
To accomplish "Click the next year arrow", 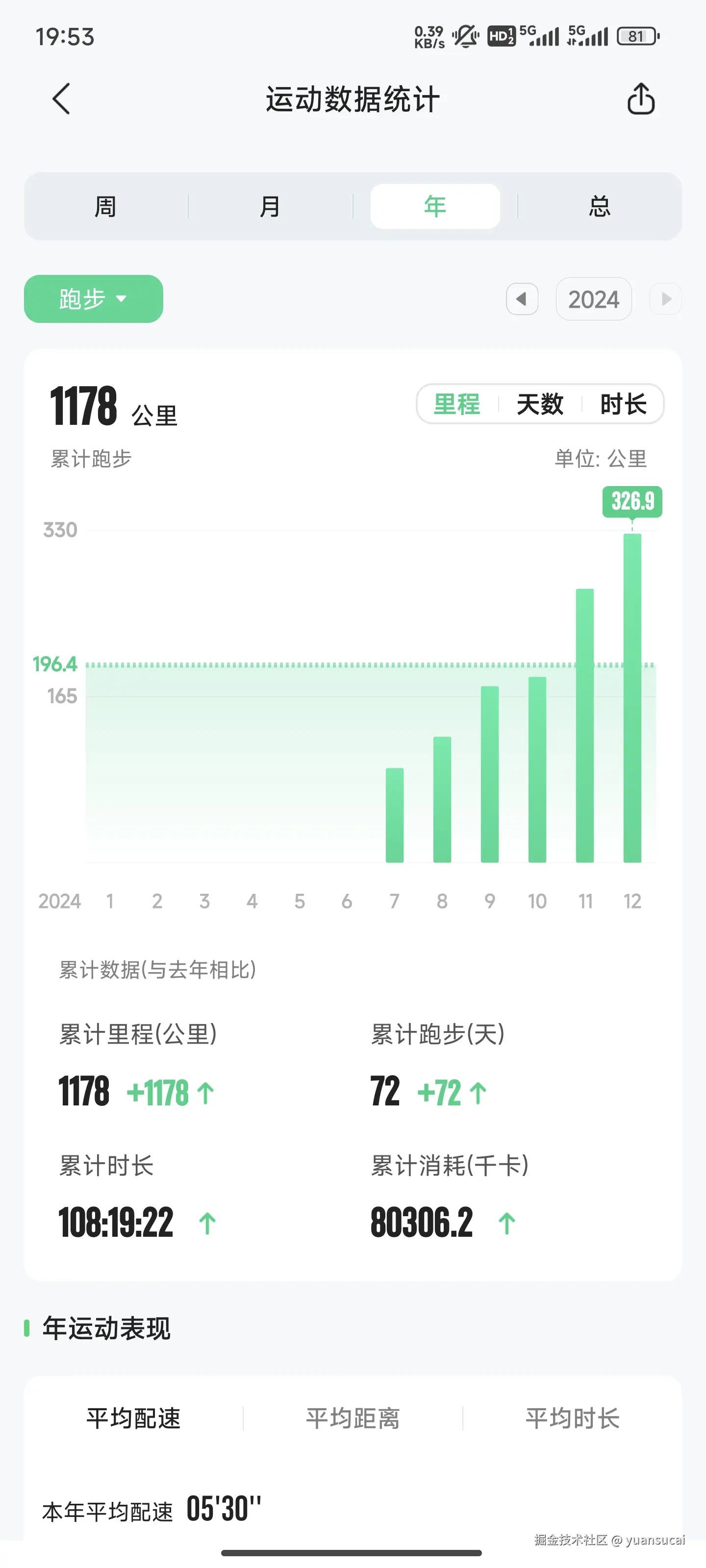I will [x=665, y=299].
